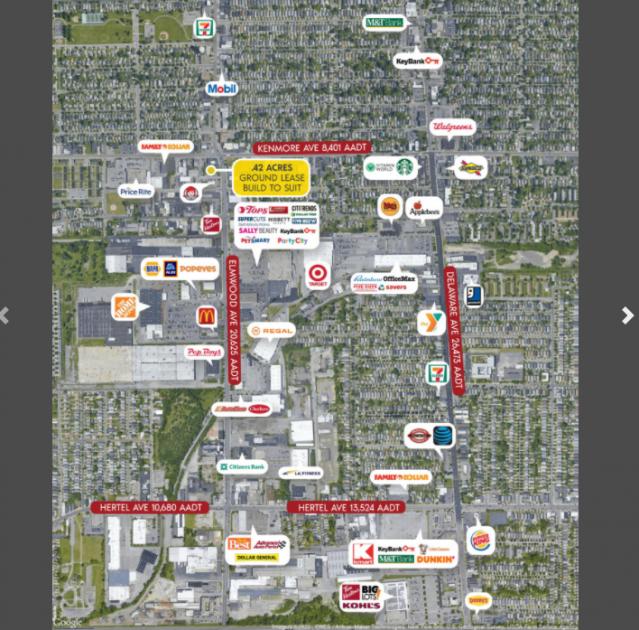The image size is (639, 630).
Task: Go back to the previous image
Action: click(x=5, y=315)
